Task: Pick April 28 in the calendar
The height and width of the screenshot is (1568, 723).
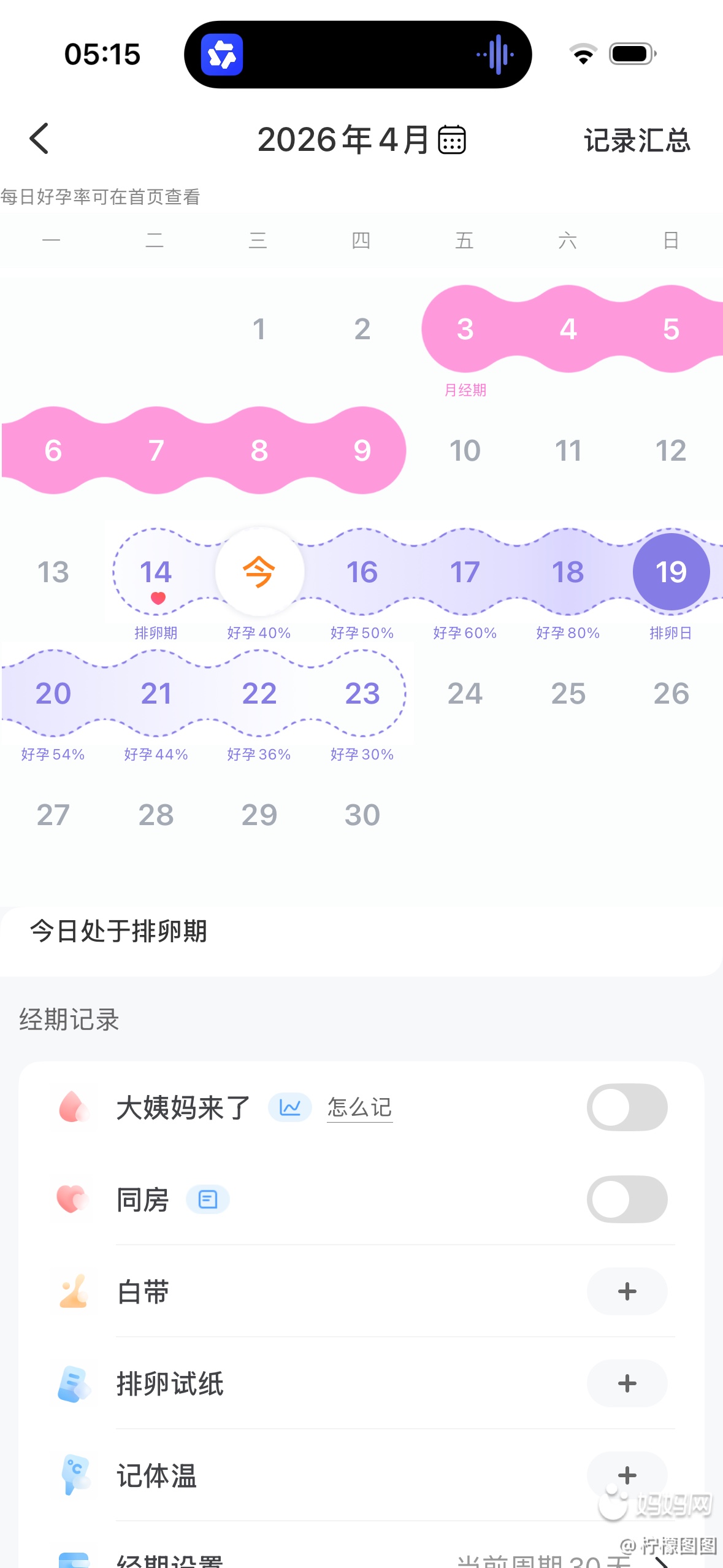Action: click(156, 815)
